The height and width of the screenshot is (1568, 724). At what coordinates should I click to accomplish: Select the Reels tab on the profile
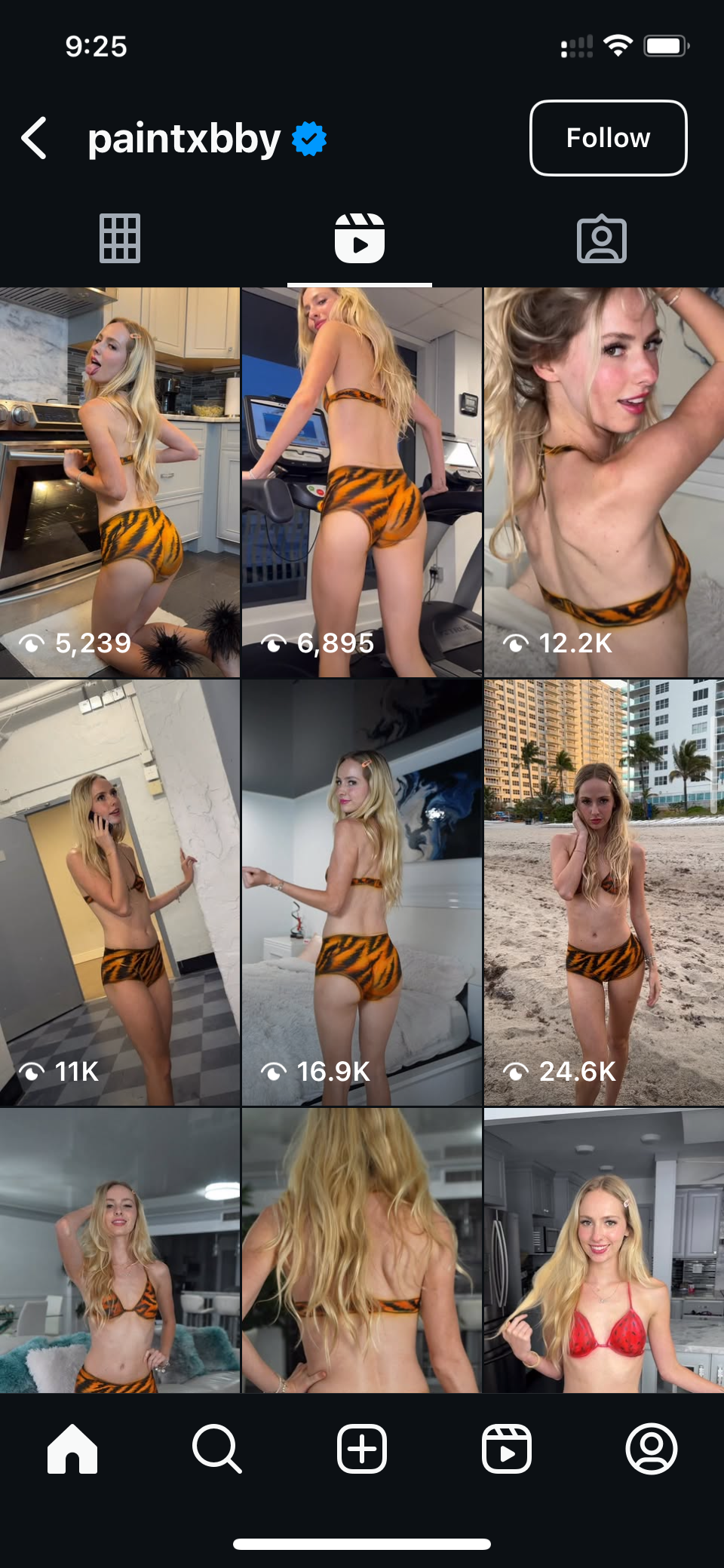point(360,239)
